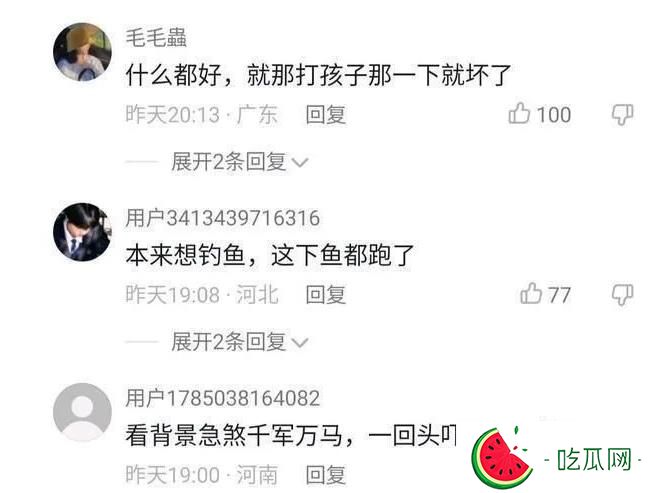The height and width of the screenshot is (493, 656).
Task: Like the comment by 用户3413439716316
Action: [x=531, y=294]
